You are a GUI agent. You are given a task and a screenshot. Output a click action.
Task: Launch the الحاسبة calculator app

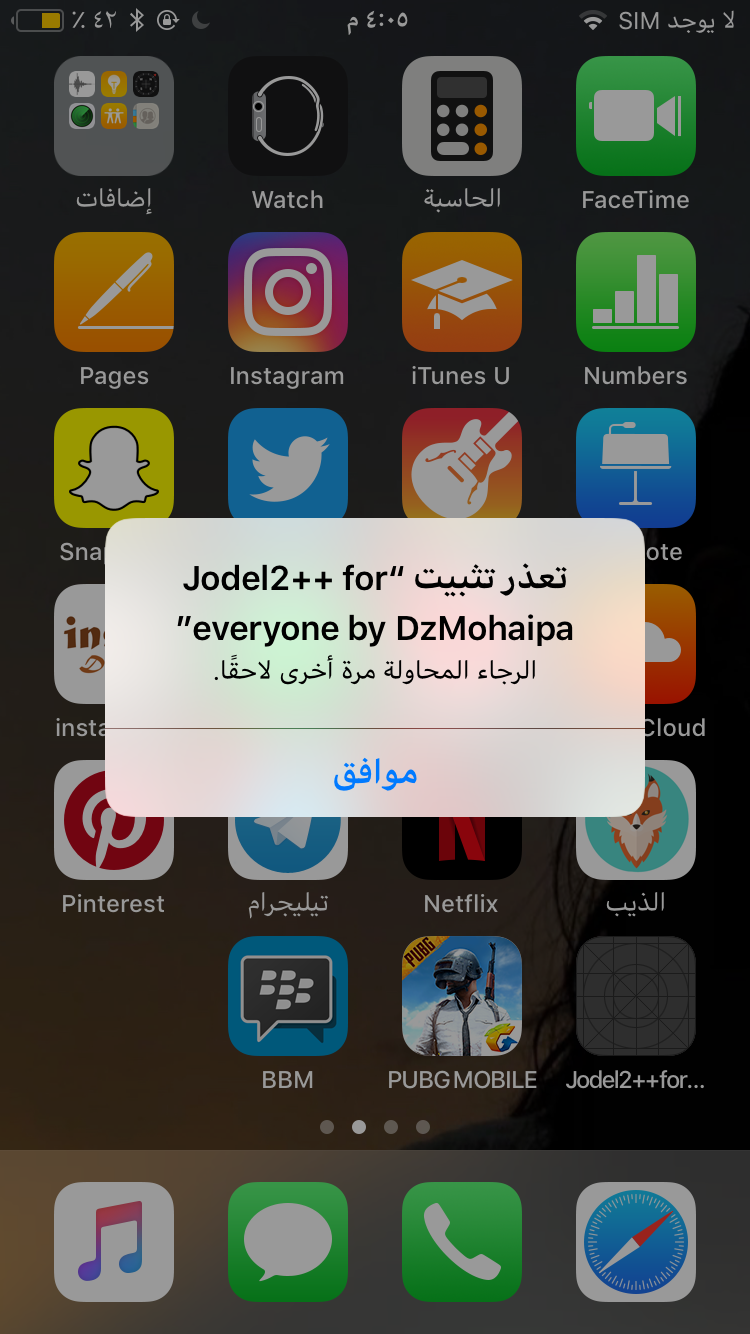(461, 116)
